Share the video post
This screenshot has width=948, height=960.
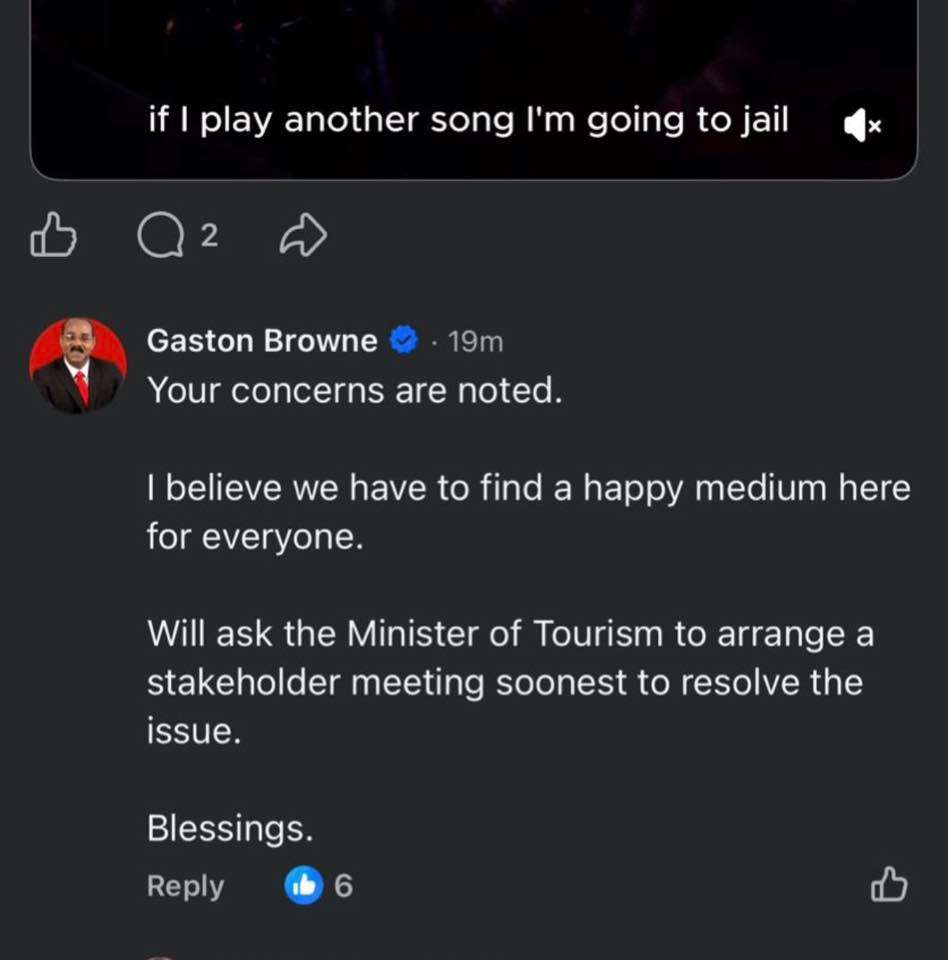[303, 237]
